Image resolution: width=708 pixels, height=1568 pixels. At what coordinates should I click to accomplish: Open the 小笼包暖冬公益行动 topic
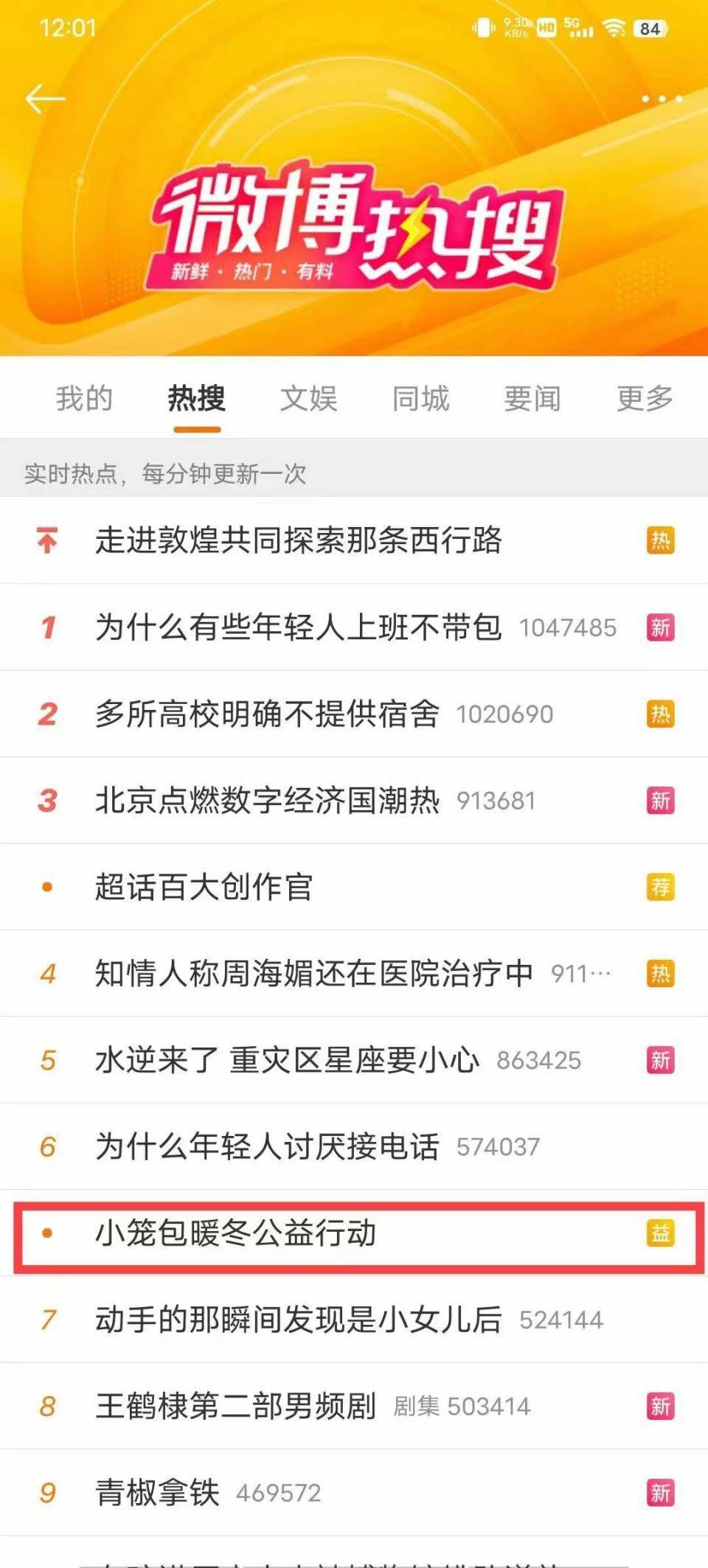click(x=354, y=1233)
